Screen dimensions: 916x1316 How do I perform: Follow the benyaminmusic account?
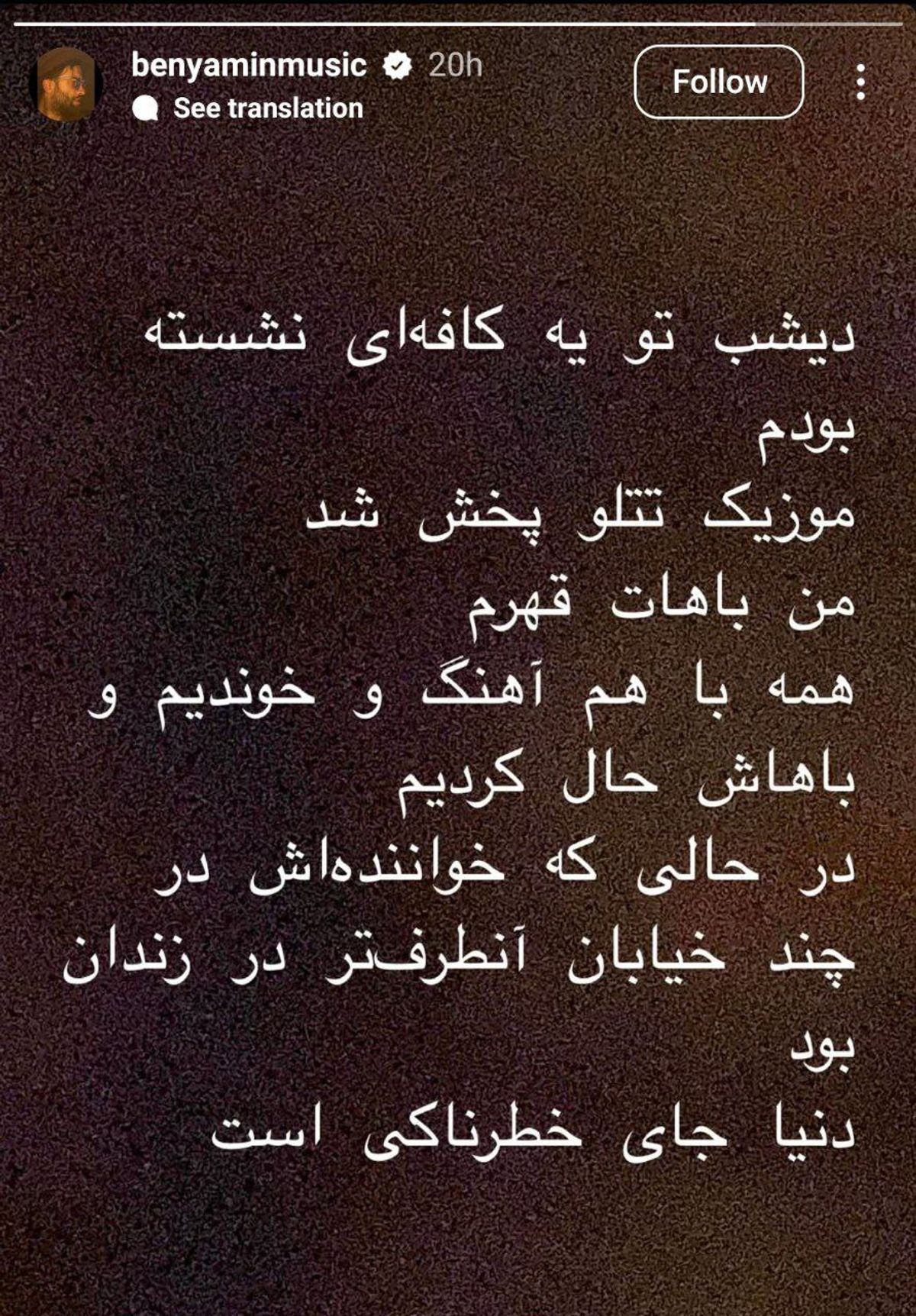click(x=718, y=82)
